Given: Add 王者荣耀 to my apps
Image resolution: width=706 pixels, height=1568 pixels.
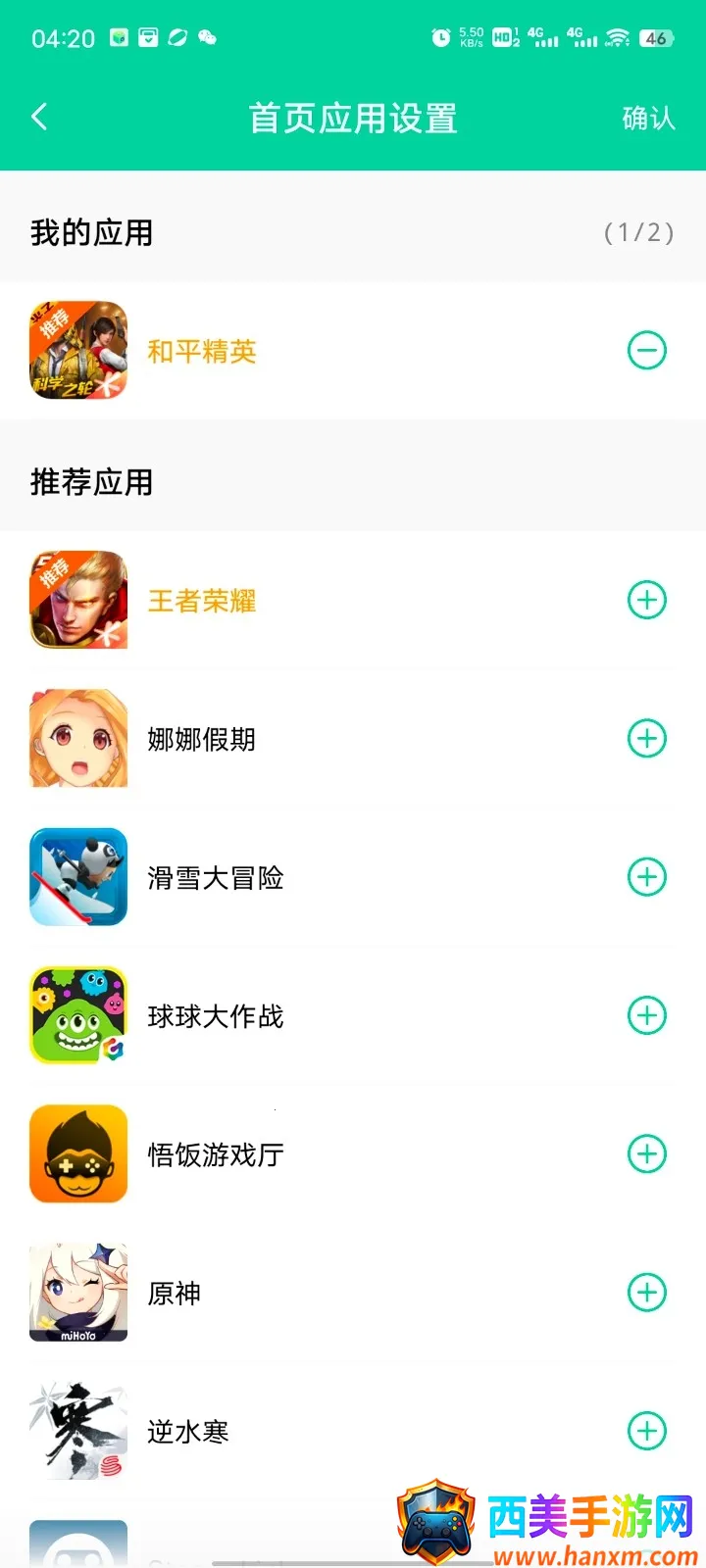Looking at the screenshot, I should click(x=647, y=600).
